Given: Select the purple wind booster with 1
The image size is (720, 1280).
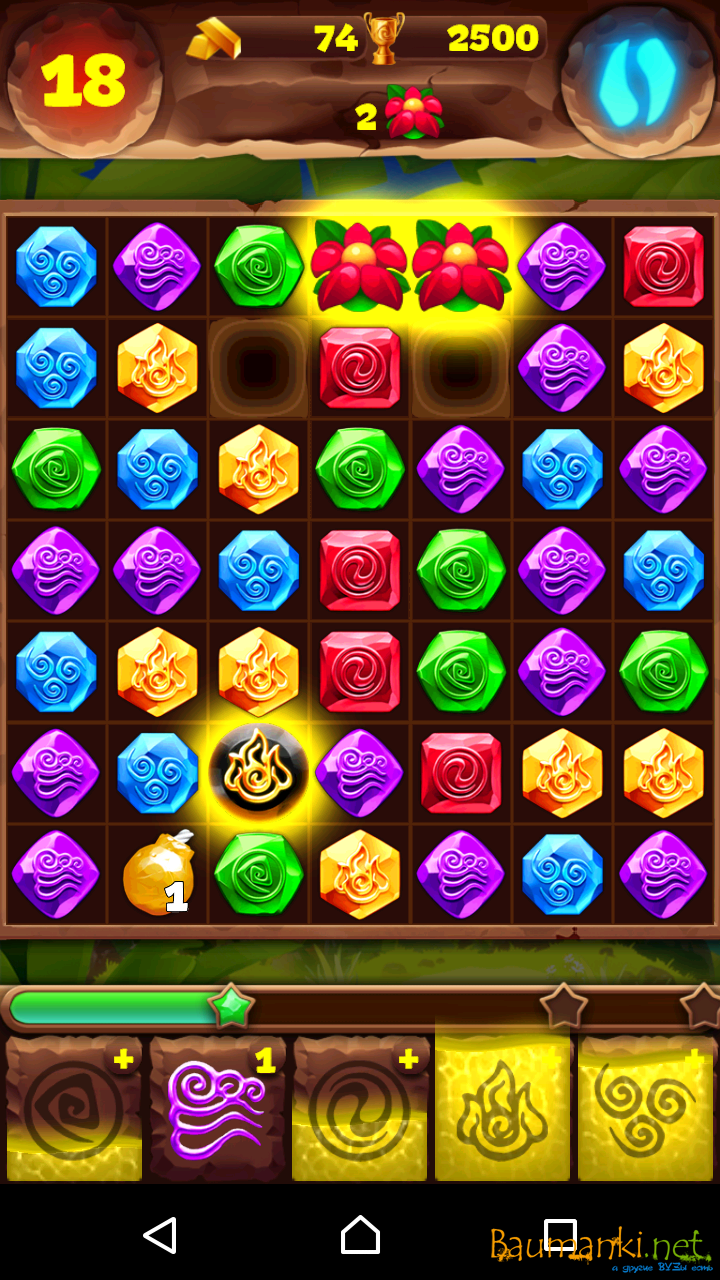Looking at the screenshot, I should (217, 1110).
